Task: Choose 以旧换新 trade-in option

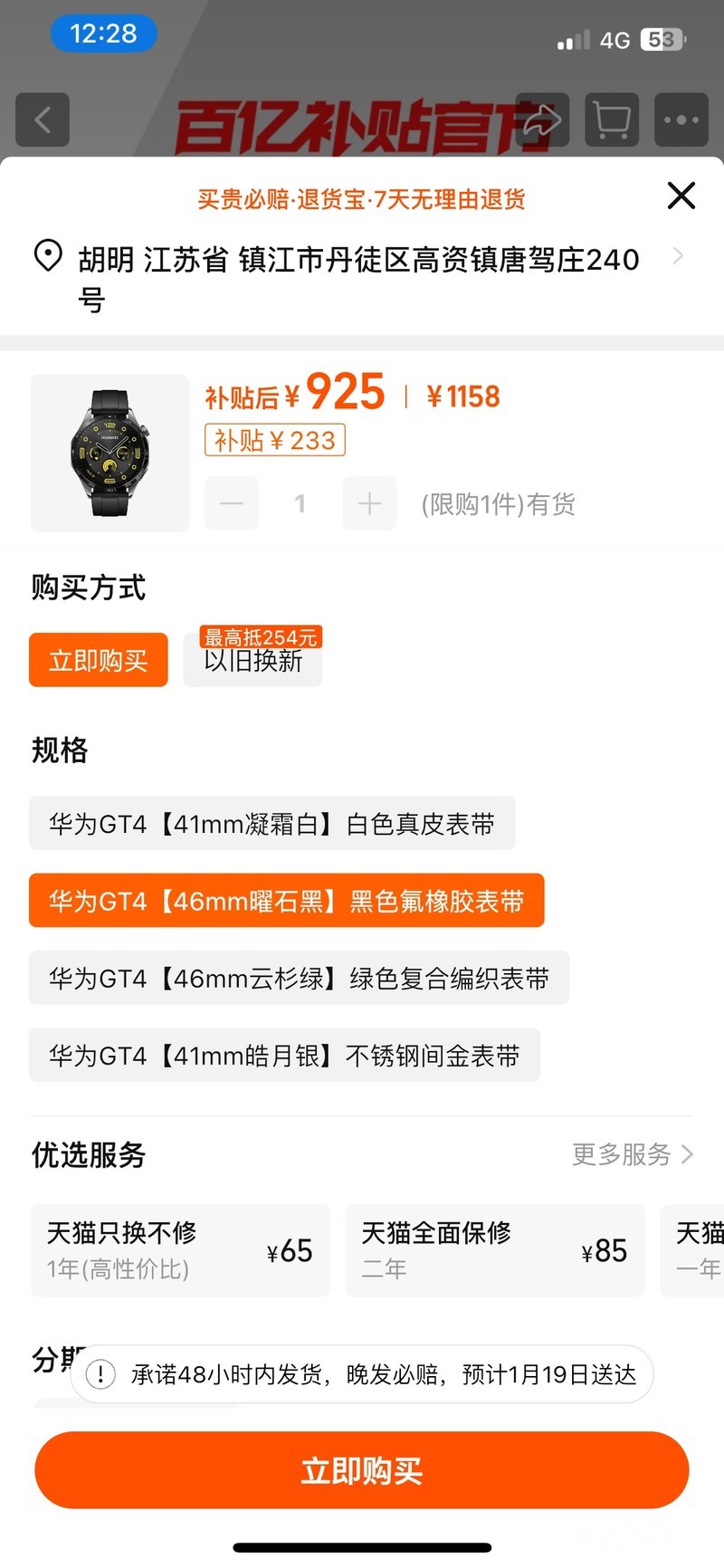Action: [x=252, y=660]
